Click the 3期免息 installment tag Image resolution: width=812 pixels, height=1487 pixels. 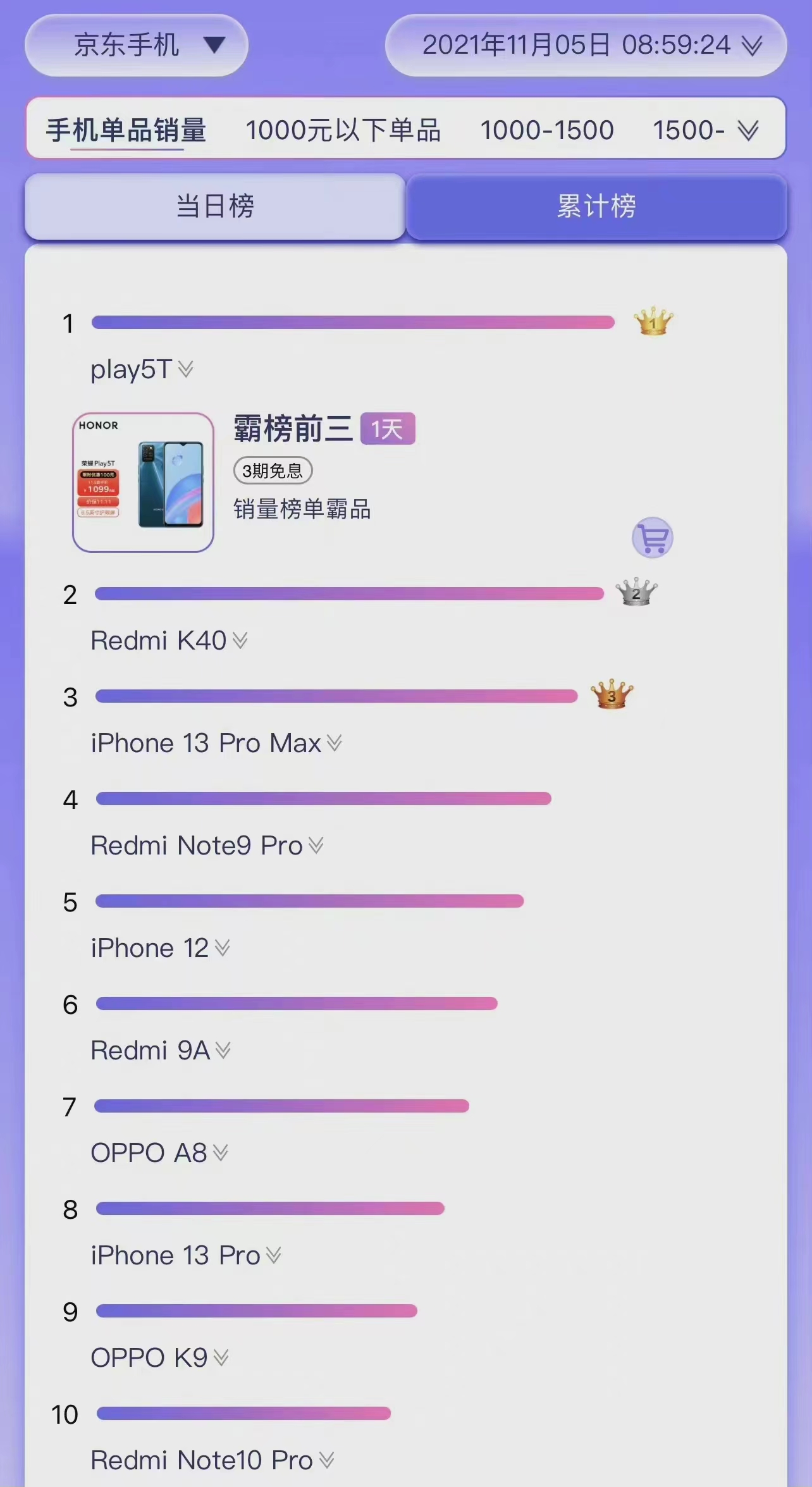[273, 469]
